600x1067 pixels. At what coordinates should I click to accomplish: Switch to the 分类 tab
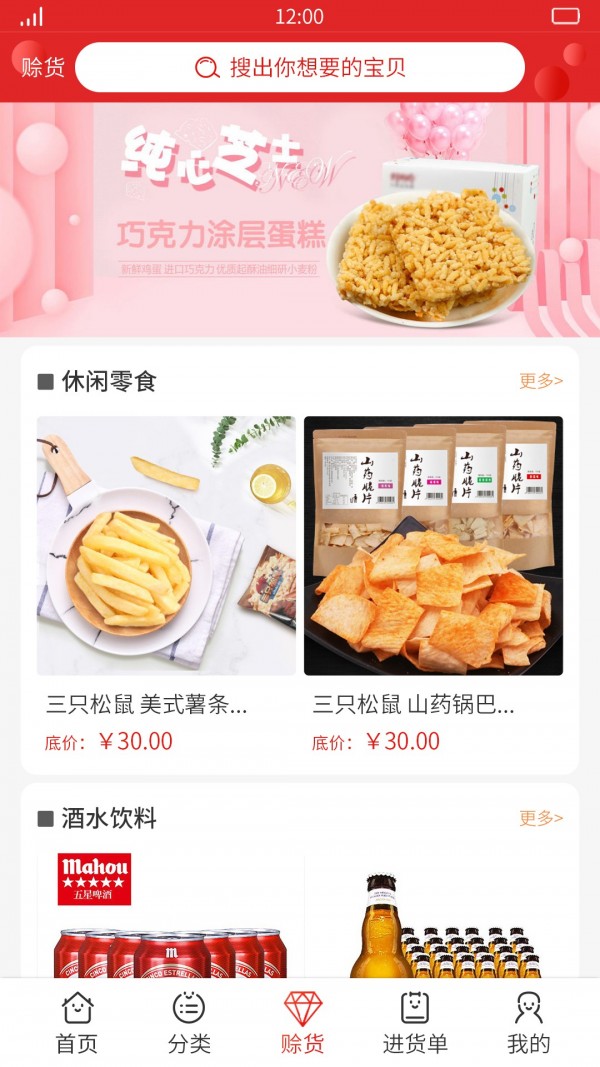(189, 1022)
